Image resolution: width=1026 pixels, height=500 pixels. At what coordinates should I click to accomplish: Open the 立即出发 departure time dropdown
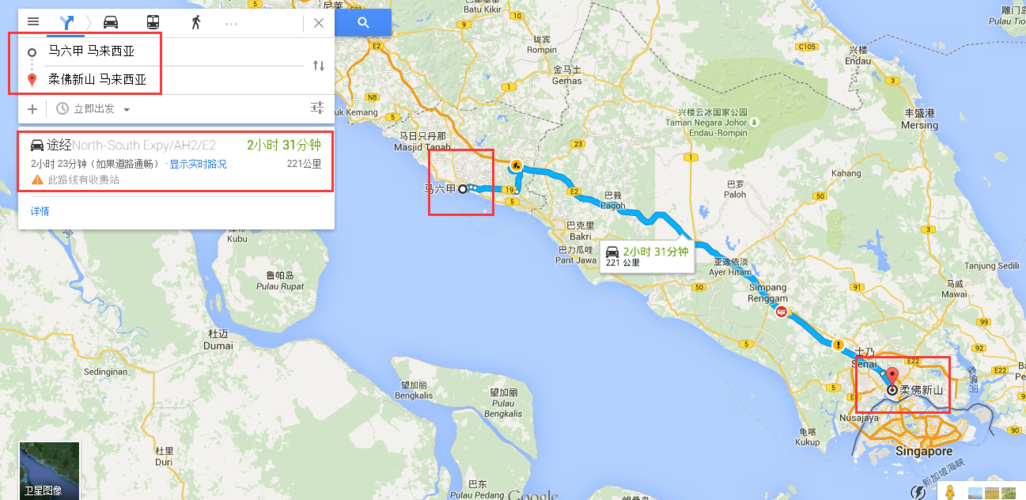95,108
